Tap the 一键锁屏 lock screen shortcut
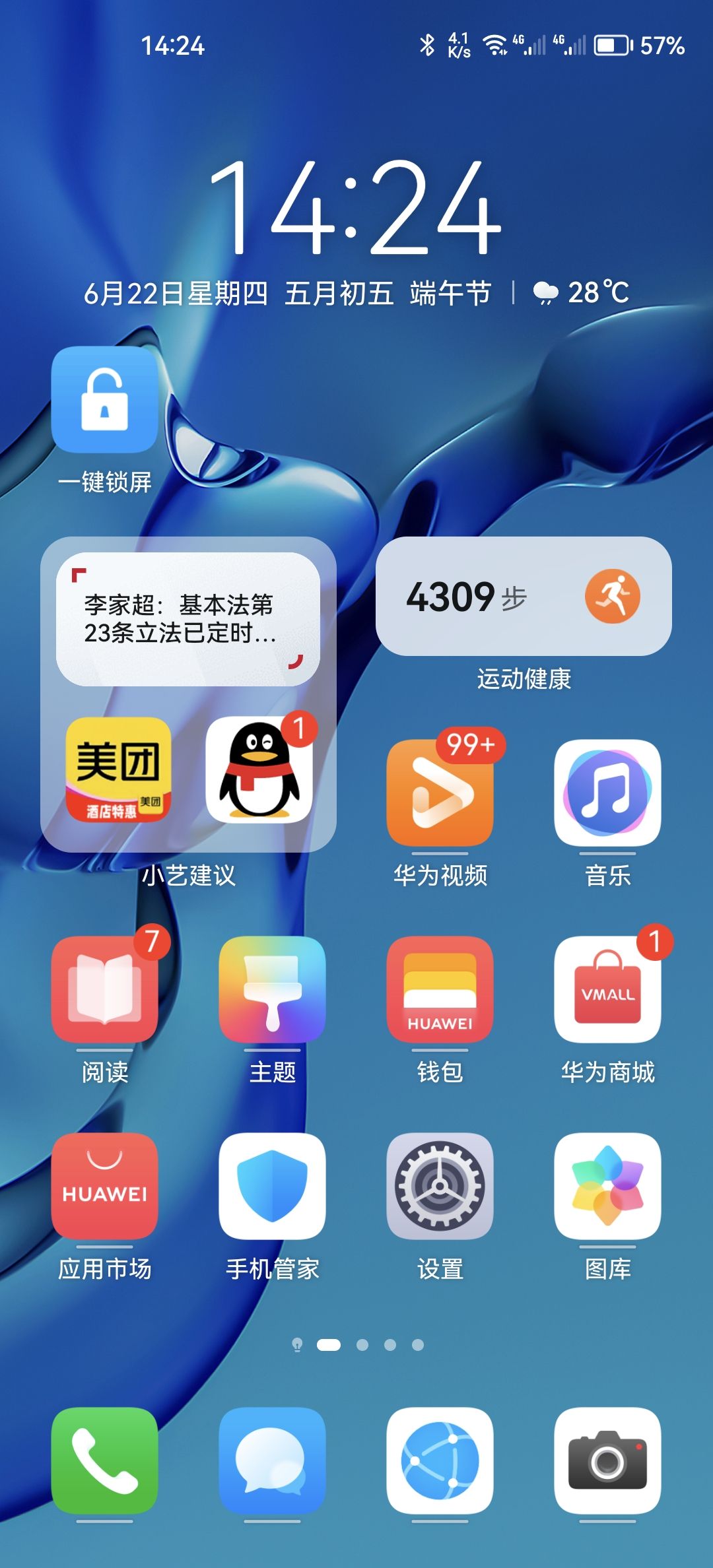The width and height of the screenshot is (713, 1568). [104, 401]
